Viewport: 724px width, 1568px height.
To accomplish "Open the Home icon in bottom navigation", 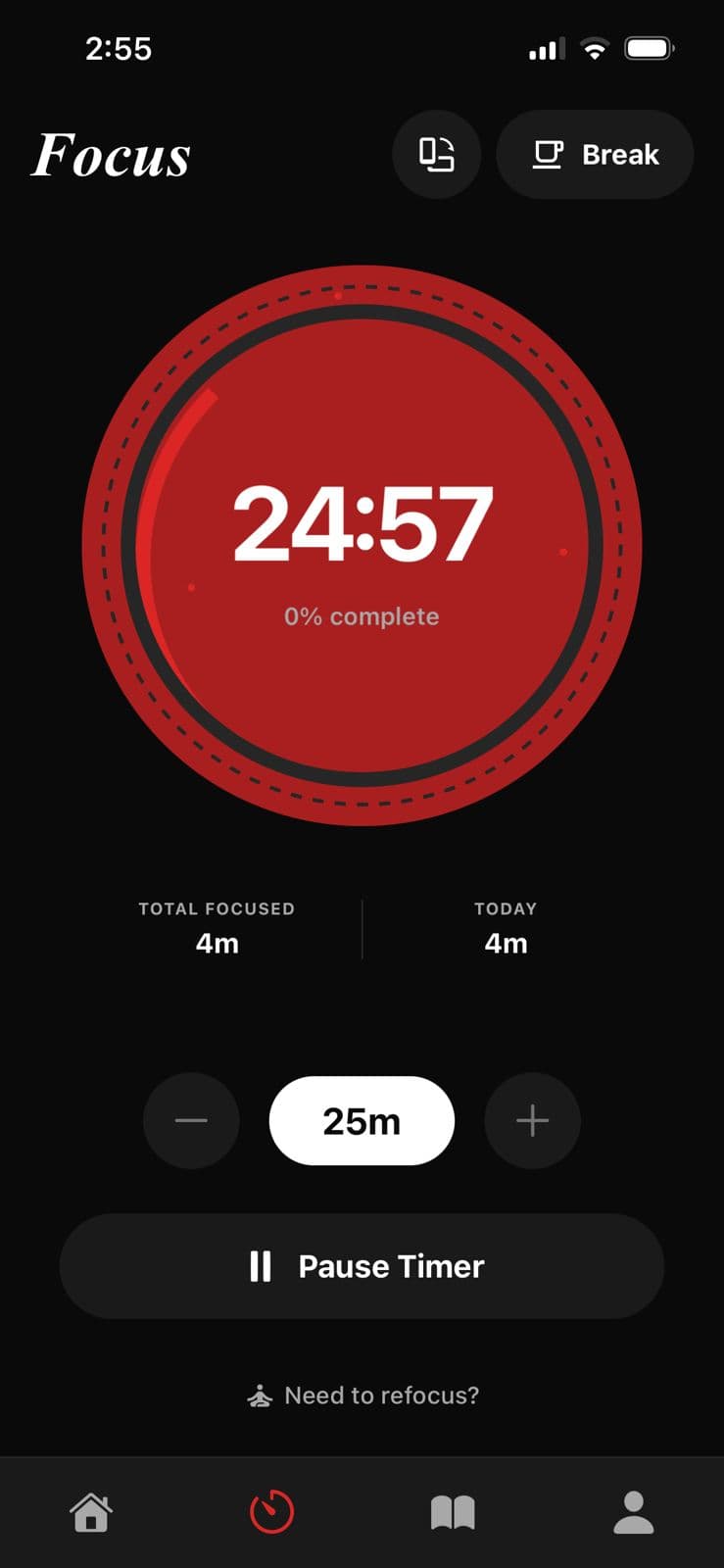I will click(90, 1514).
